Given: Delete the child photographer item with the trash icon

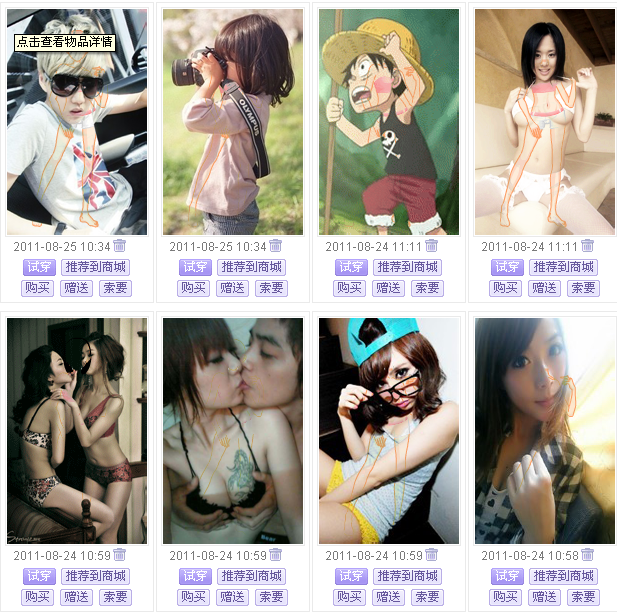Looking at the screenshot, I should tap(276, 245).
